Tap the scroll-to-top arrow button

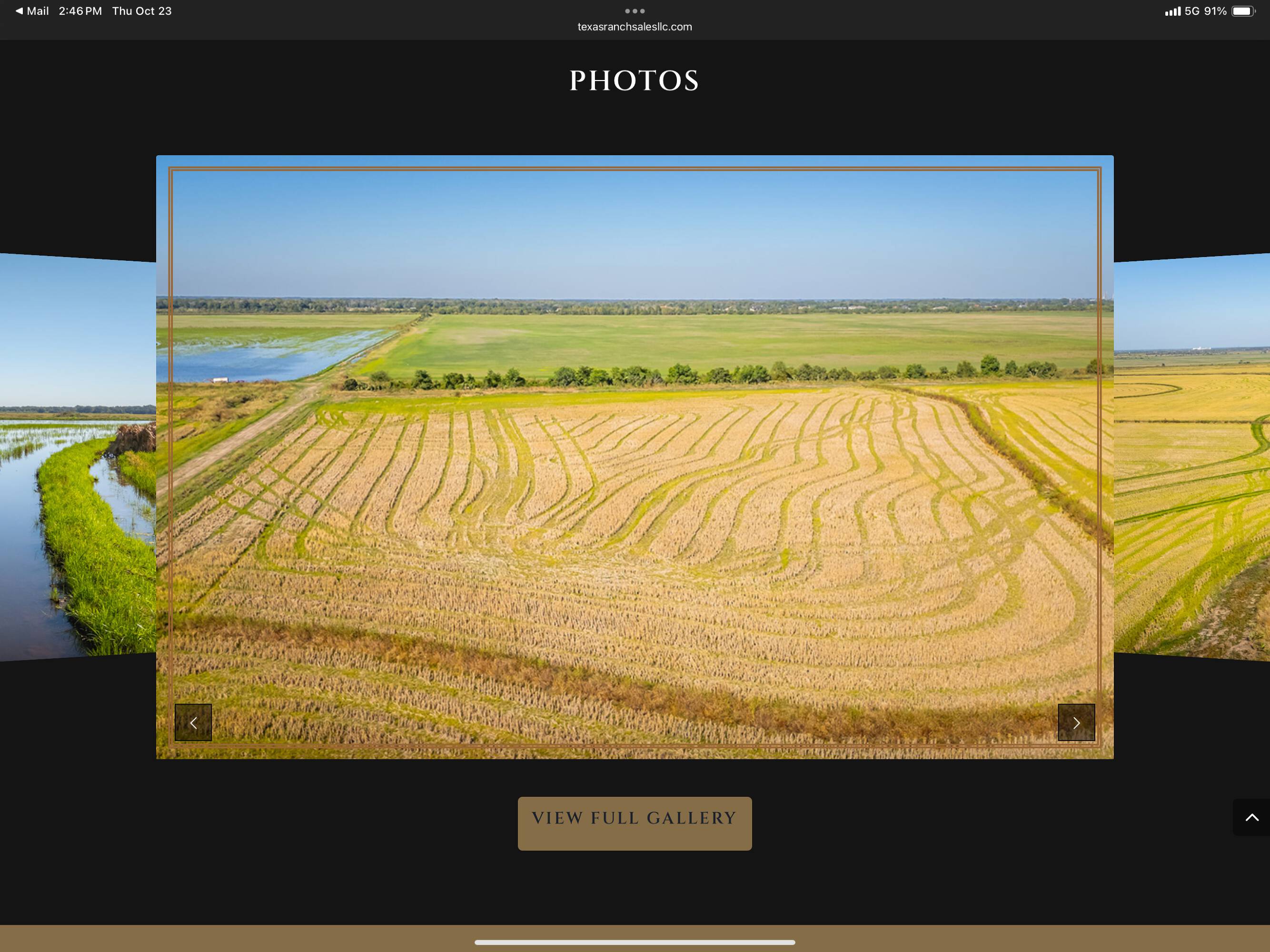pyautogui.click(x=1251, y=817)
